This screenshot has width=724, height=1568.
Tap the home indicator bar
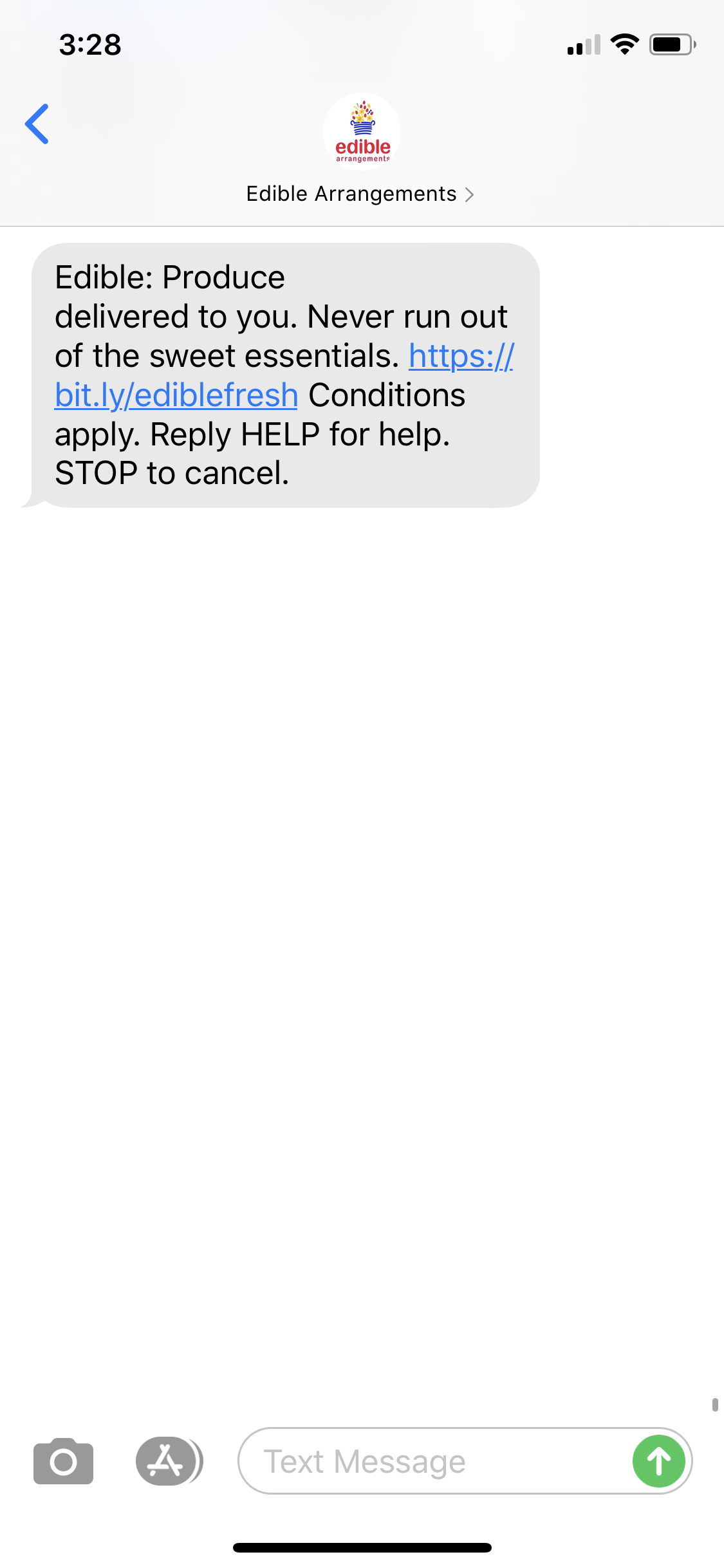click(x=362, y=1548)
